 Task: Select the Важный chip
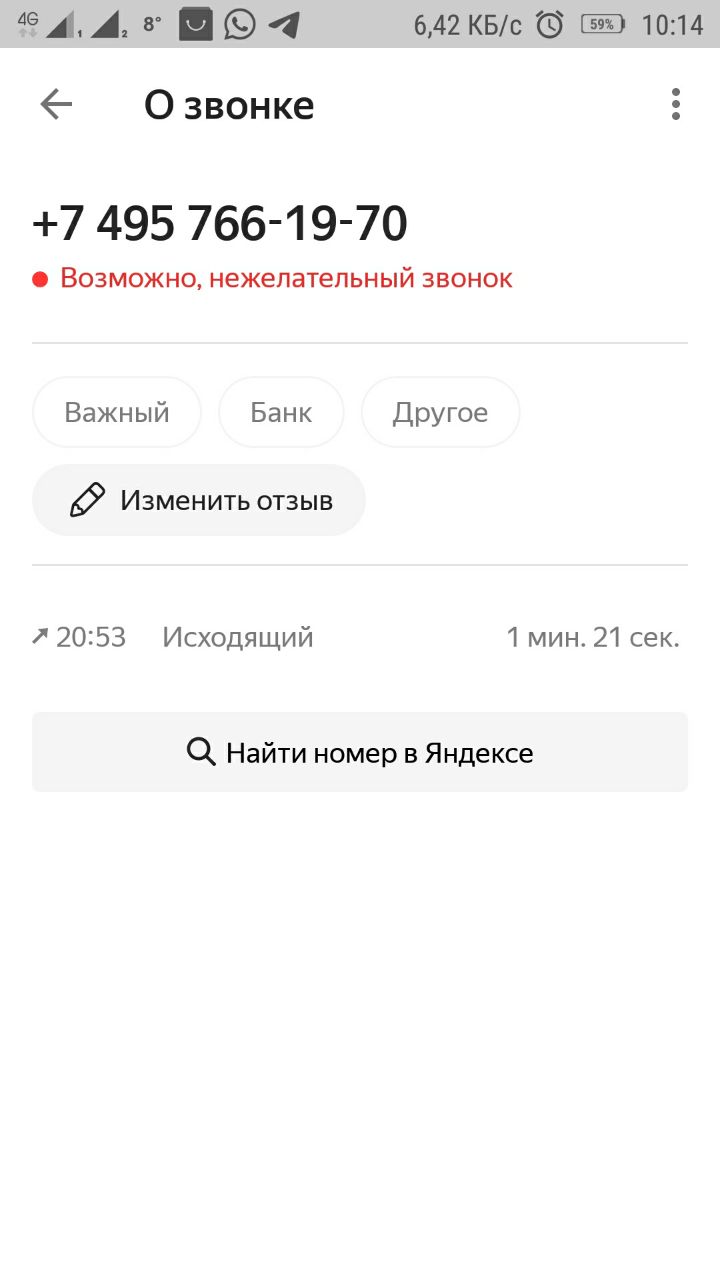(117, 412)
